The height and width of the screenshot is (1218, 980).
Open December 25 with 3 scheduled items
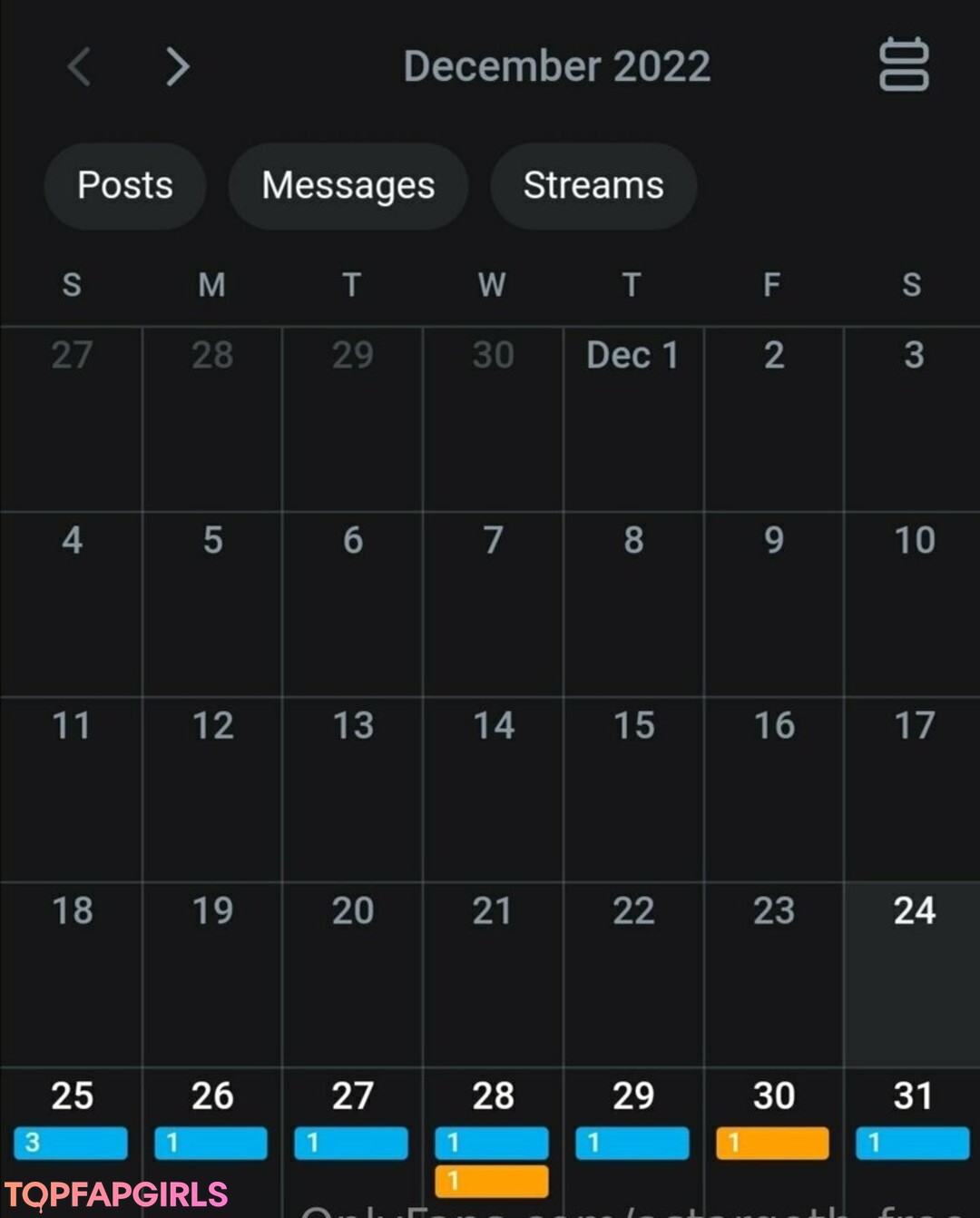point(71,1142)
